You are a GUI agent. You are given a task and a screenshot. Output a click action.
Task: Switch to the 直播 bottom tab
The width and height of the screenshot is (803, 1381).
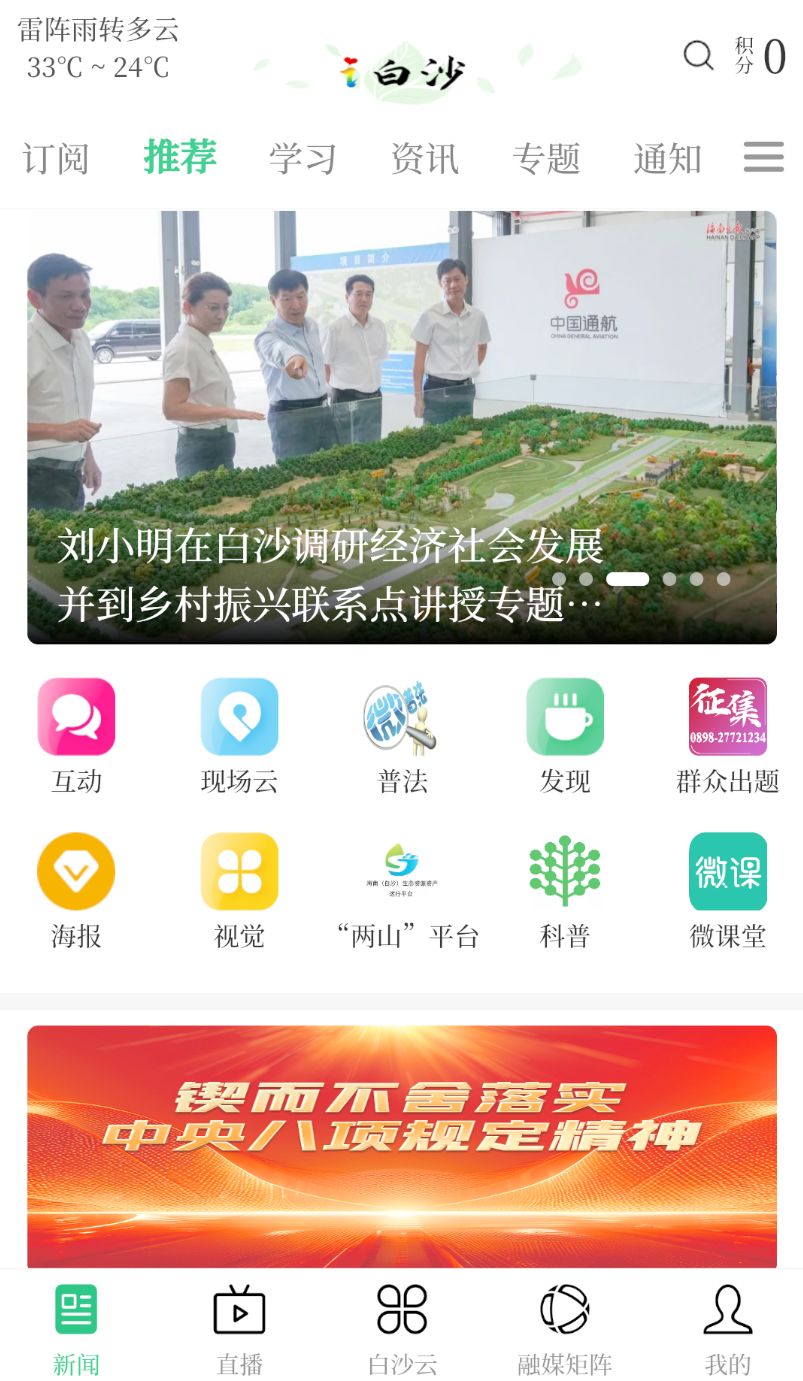[240, 1329]
